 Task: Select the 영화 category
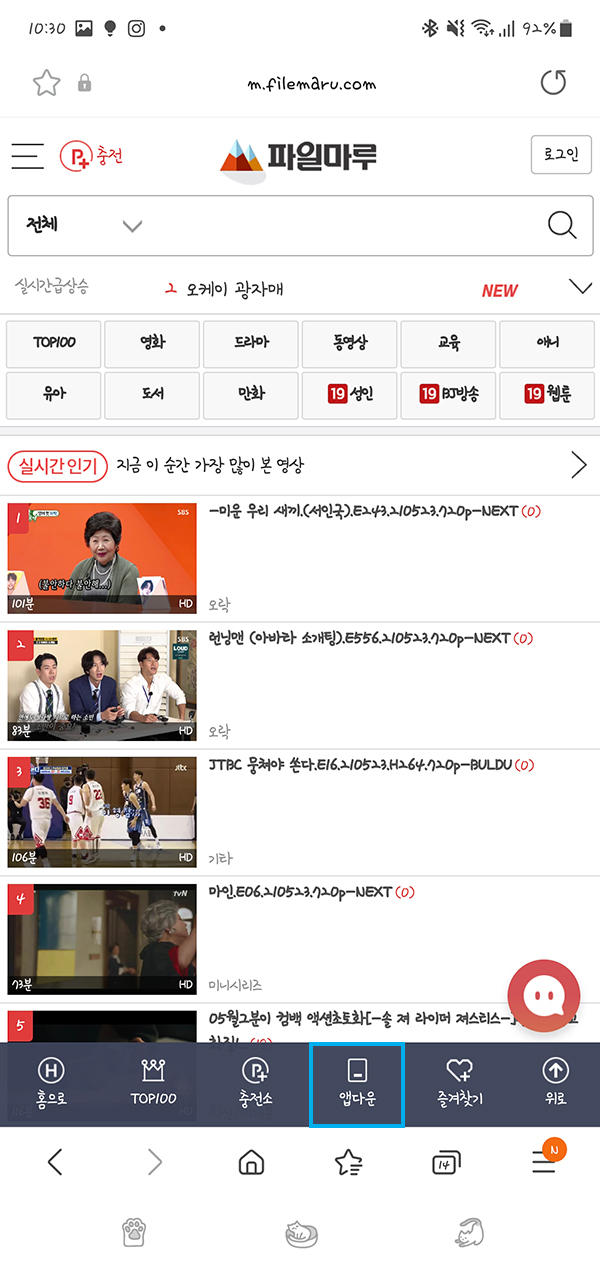[x=152, y=343]
